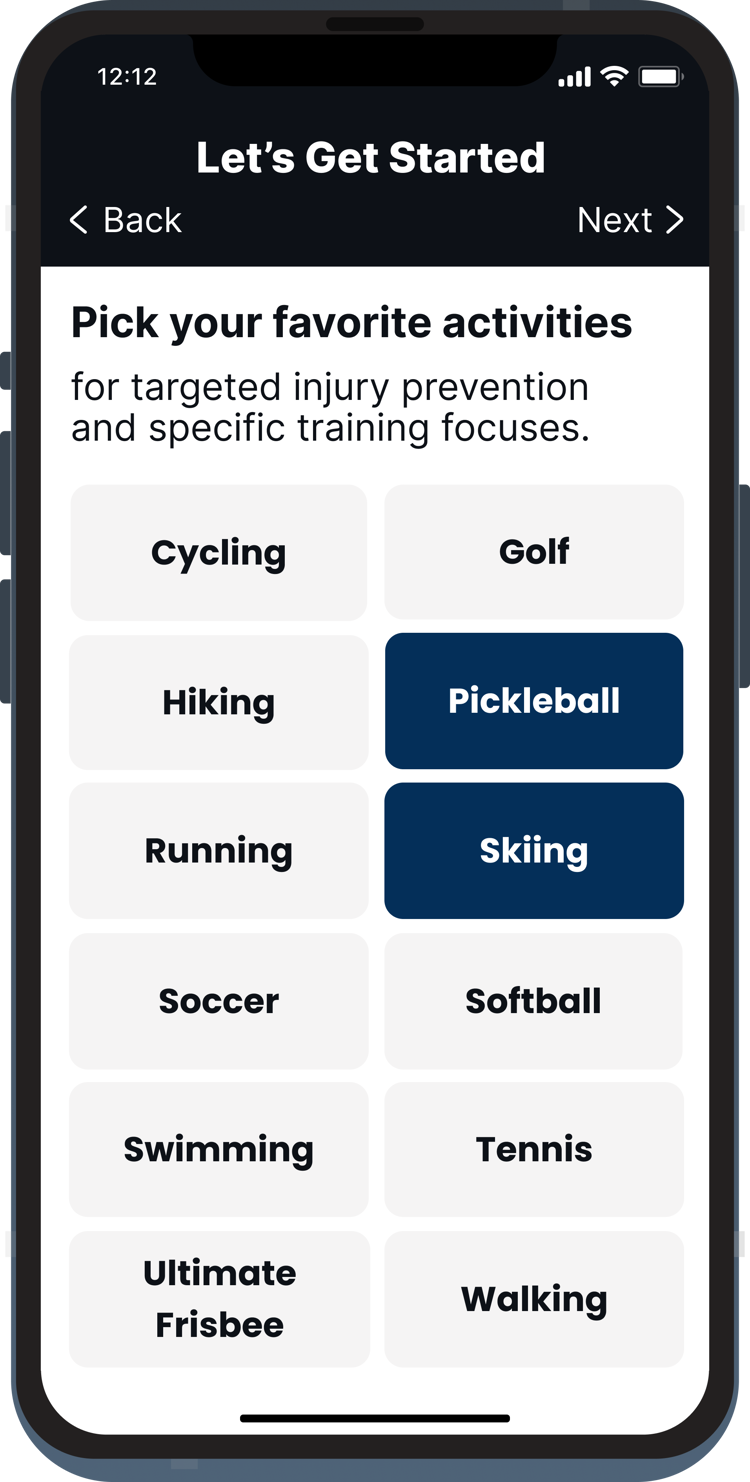Go back to the previous step
750x1482 pixels.
tap(125, 220)
